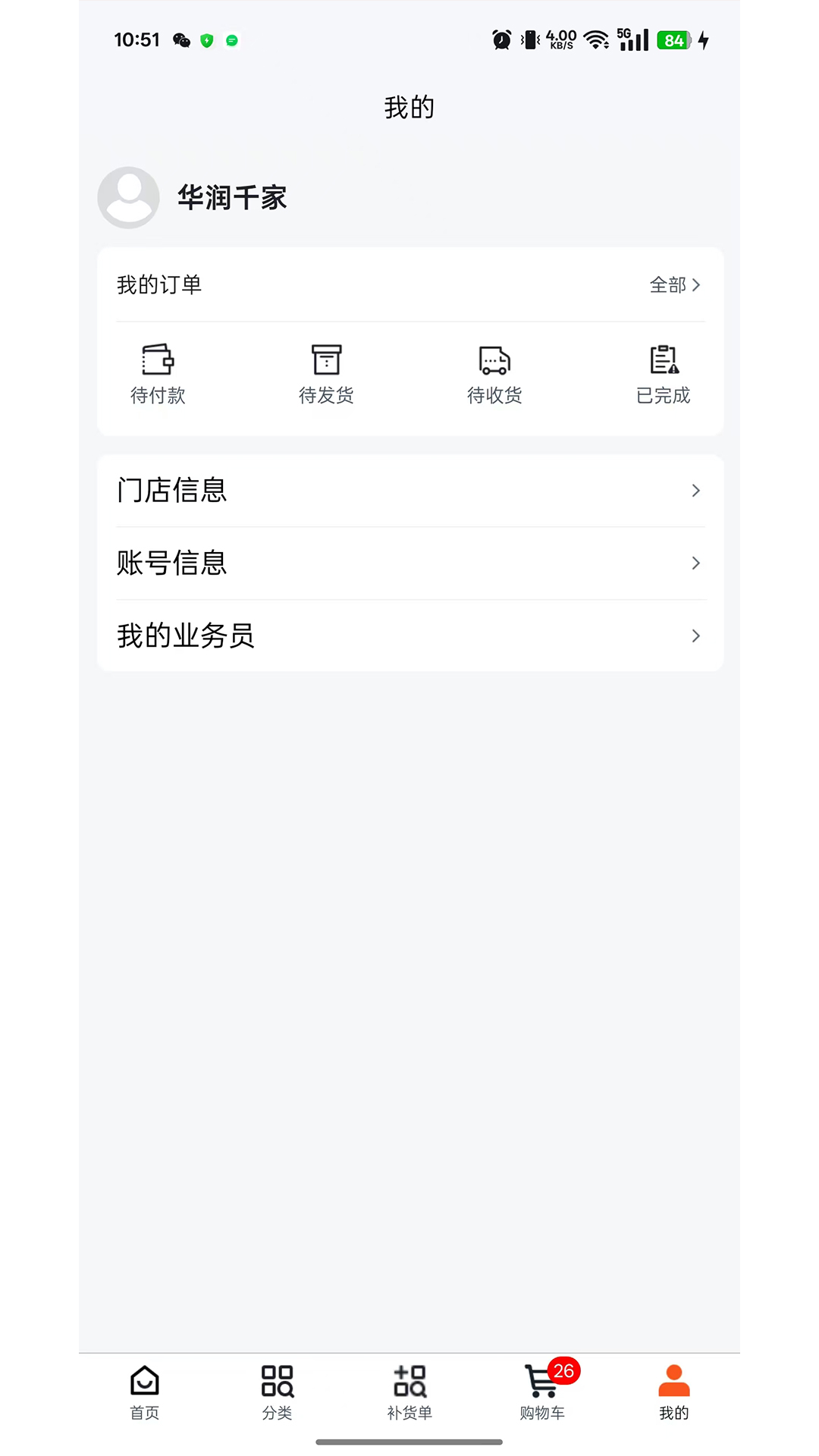Switch to the 首页 tab

click(143, 1393)
